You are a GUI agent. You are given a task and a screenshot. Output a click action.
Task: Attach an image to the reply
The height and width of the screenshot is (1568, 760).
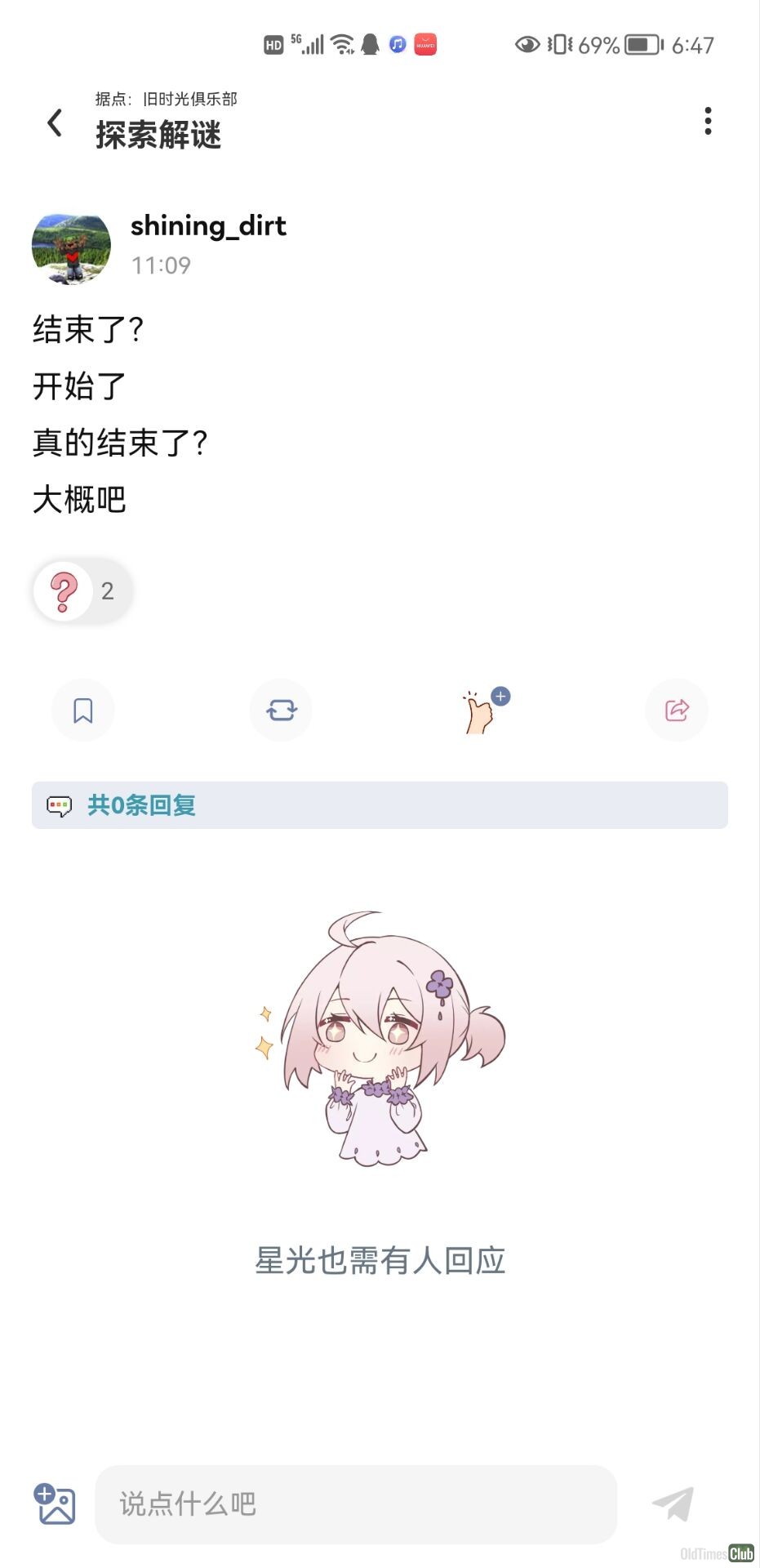(55, 1503)
